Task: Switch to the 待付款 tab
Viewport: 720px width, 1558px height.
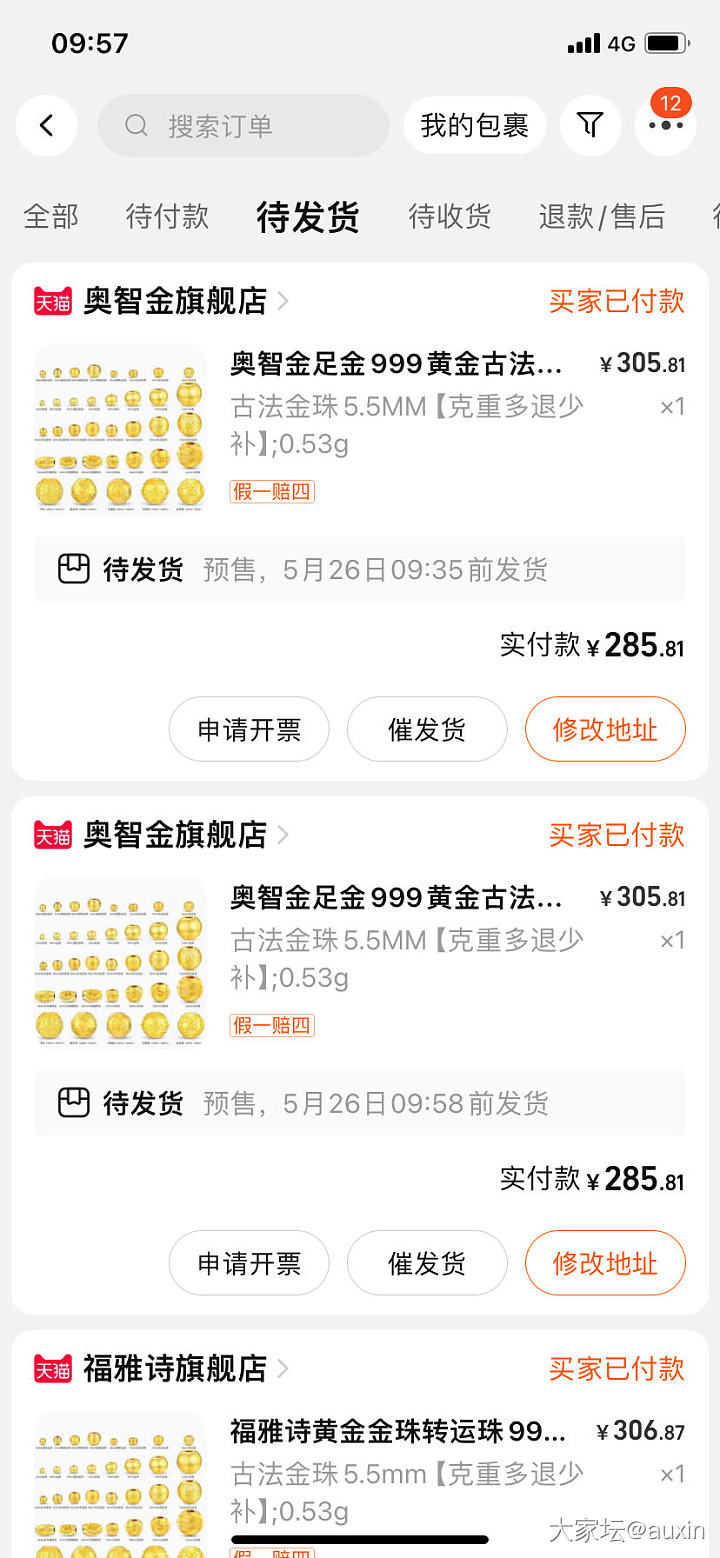Action: [x=167, y=216]
